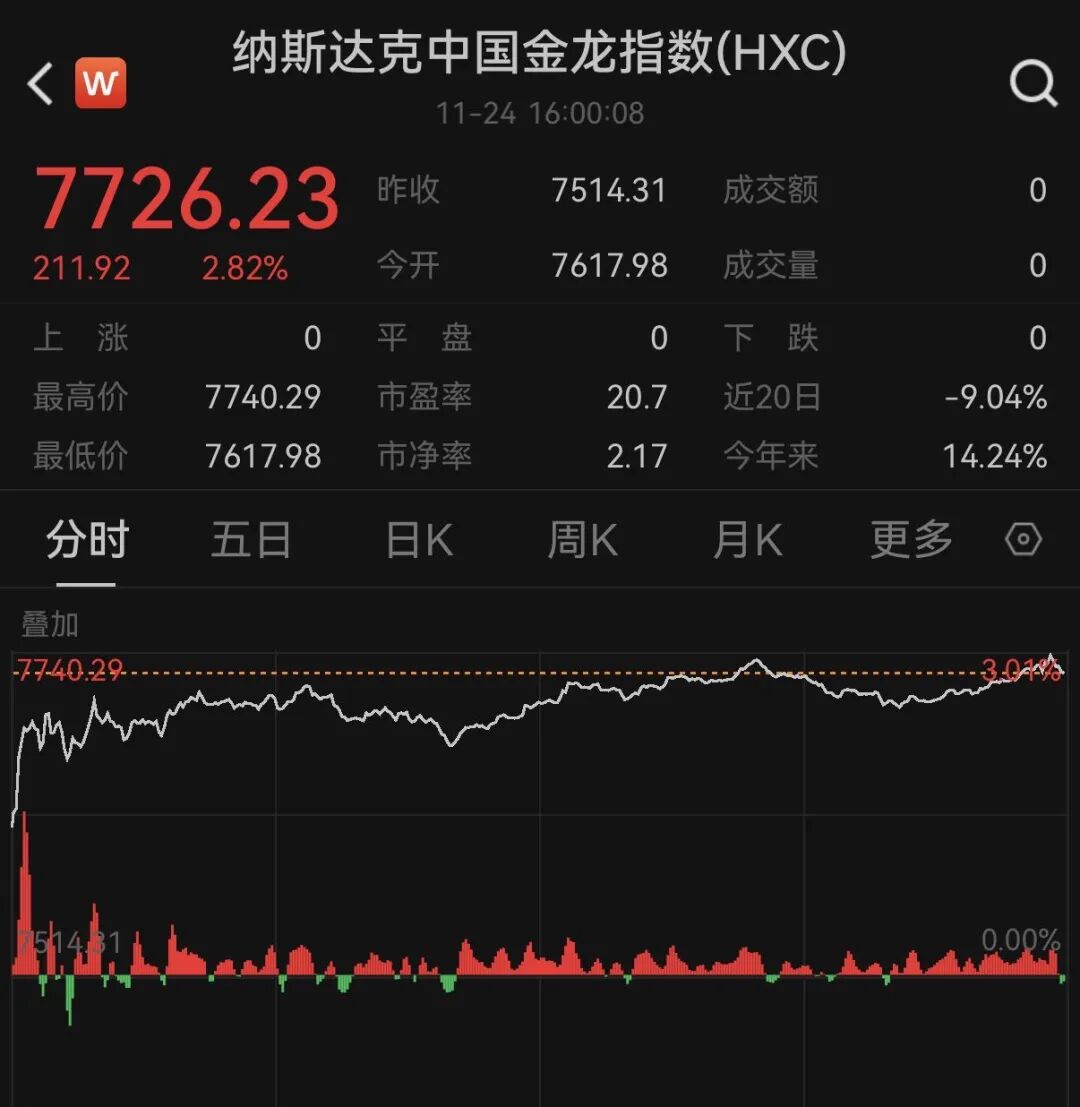Select the 周K weekly chart tab
The height and width of the screenshot is (1107, 1080).
[x=583, y=538]
